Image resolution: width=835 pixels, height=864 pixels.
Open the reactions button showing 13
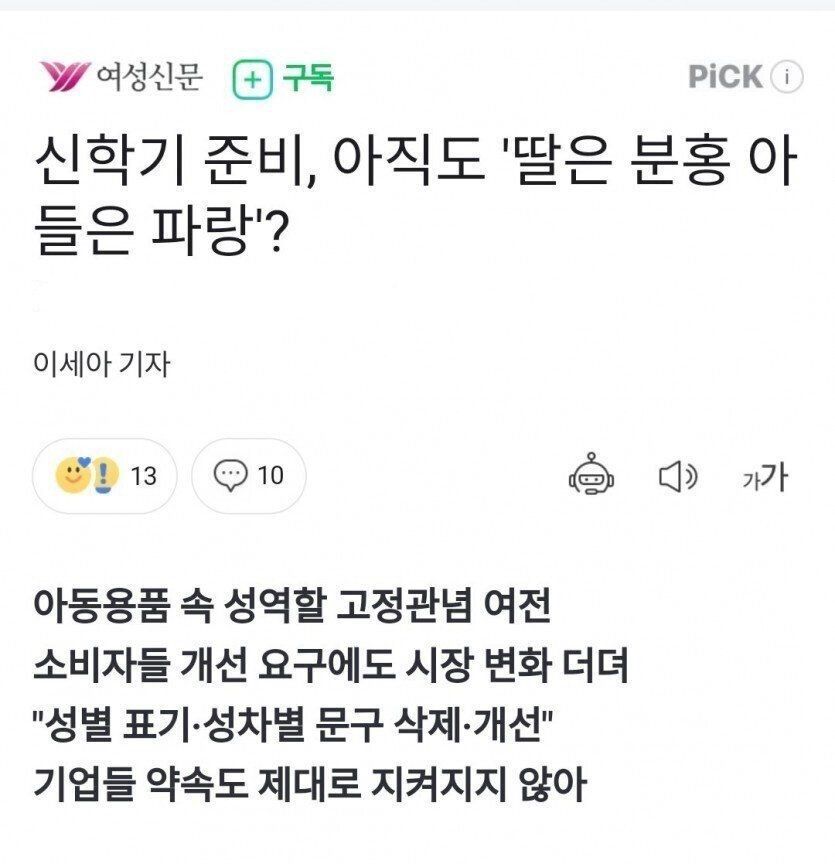(x=105, y=476)
